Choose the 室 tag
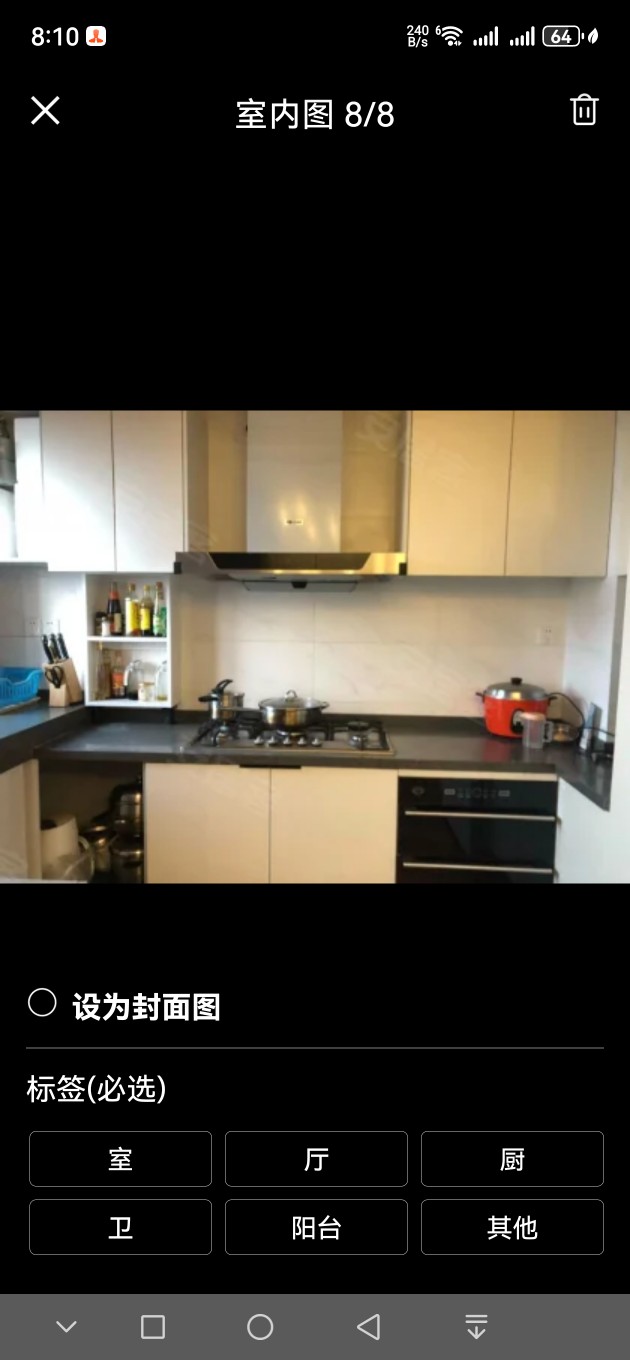This screenshot has width=630, height=1360. pos(120,1159)
